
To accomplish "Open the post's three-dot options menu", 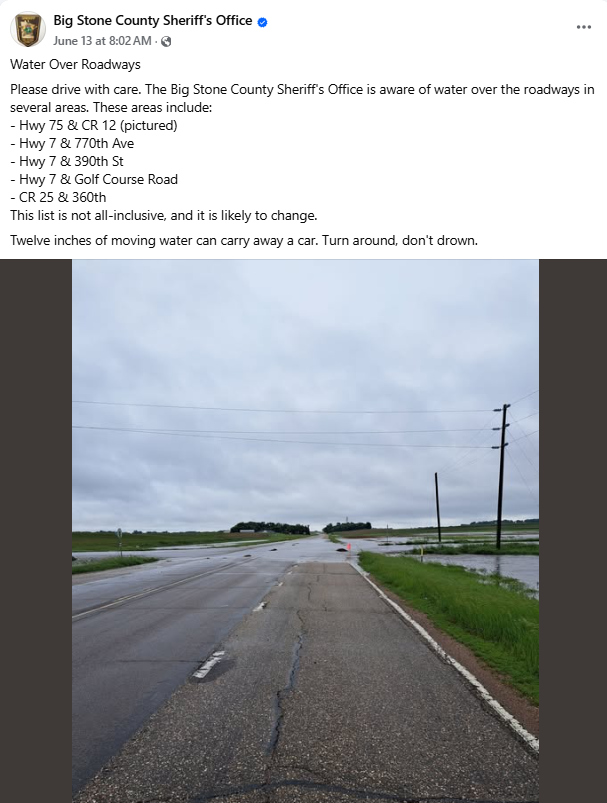I will coord(584,28).
